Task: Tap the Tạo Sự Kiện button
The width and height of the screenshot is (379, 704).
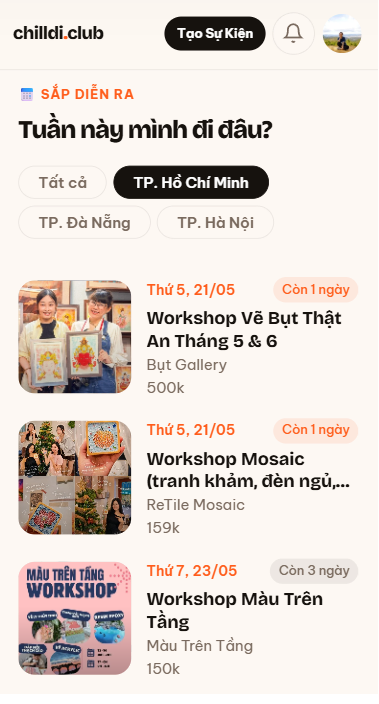Action: [215, 34]
